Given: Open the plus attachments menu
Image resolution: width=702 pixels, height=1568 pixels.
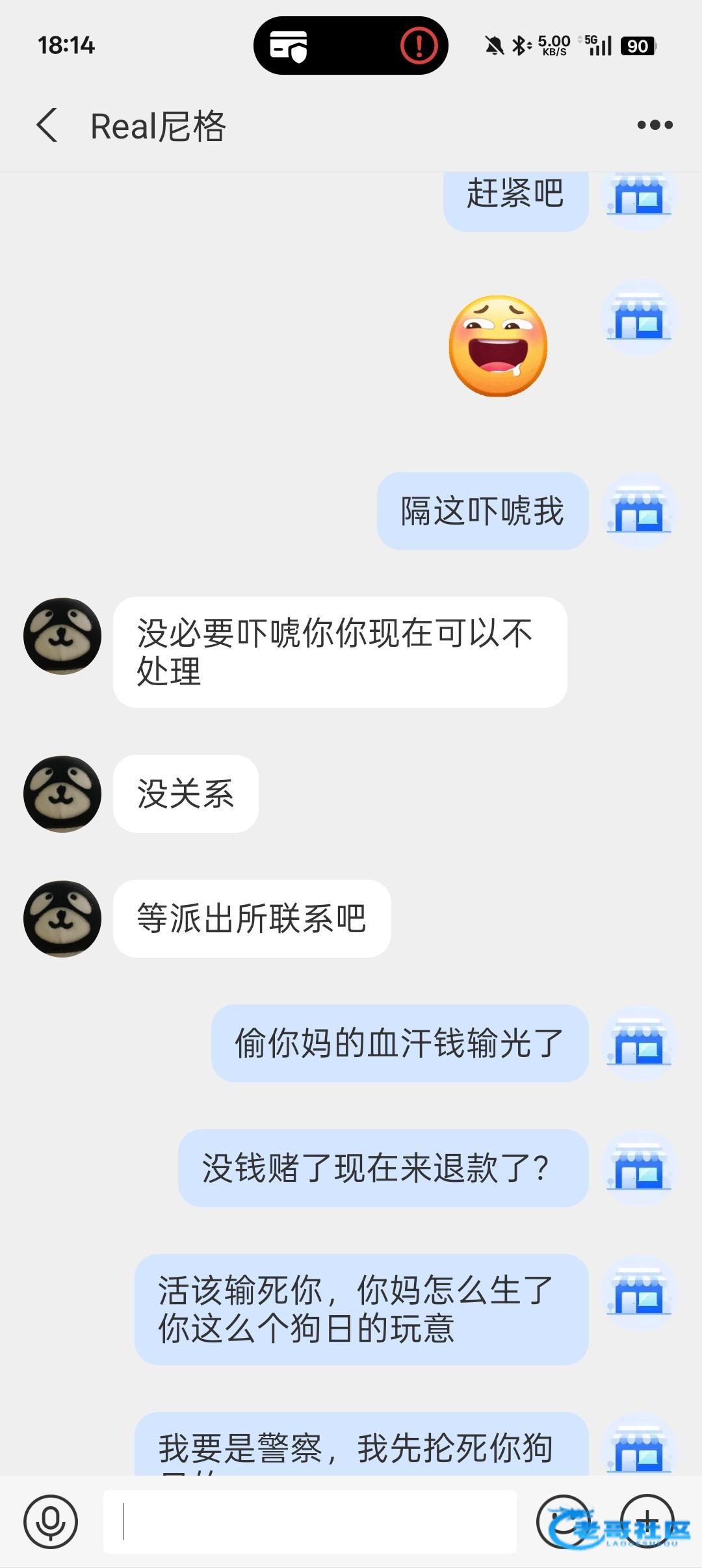Looking at the screenshot, I should (x=647, y=1521).
